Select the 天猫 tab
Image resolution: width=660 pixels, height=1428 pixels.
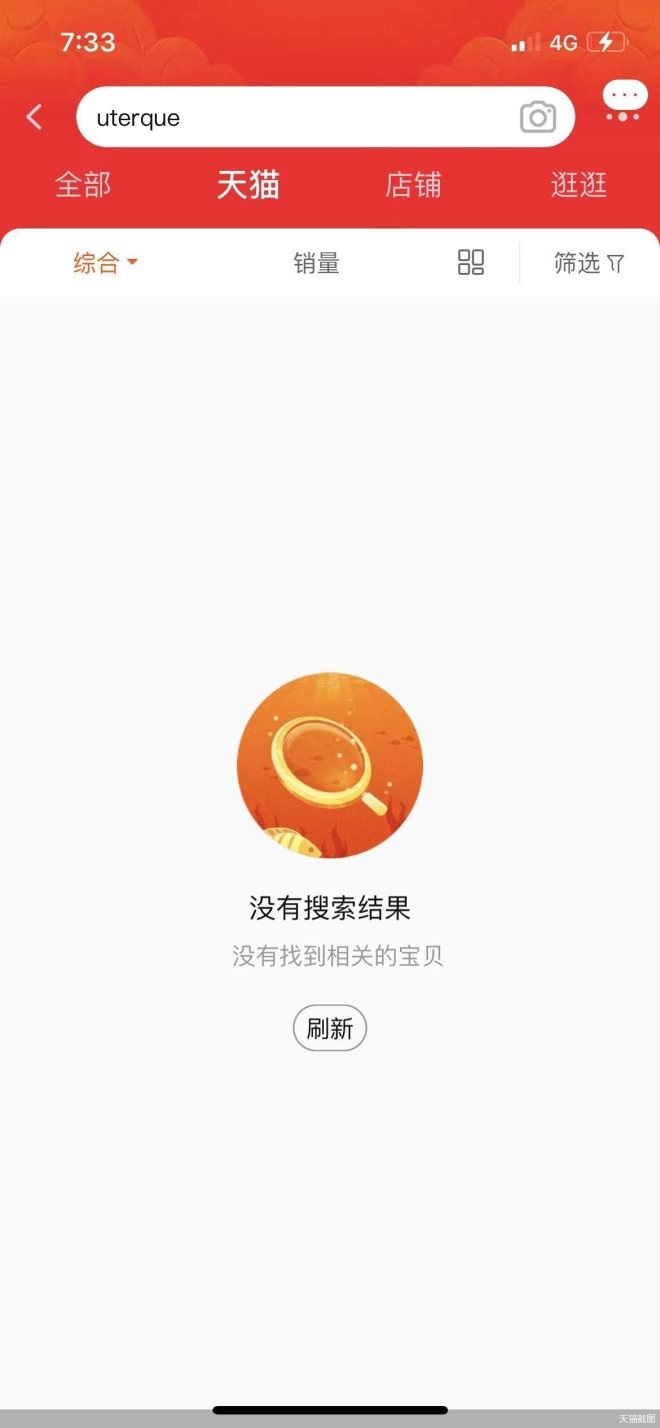pos(249,185)
